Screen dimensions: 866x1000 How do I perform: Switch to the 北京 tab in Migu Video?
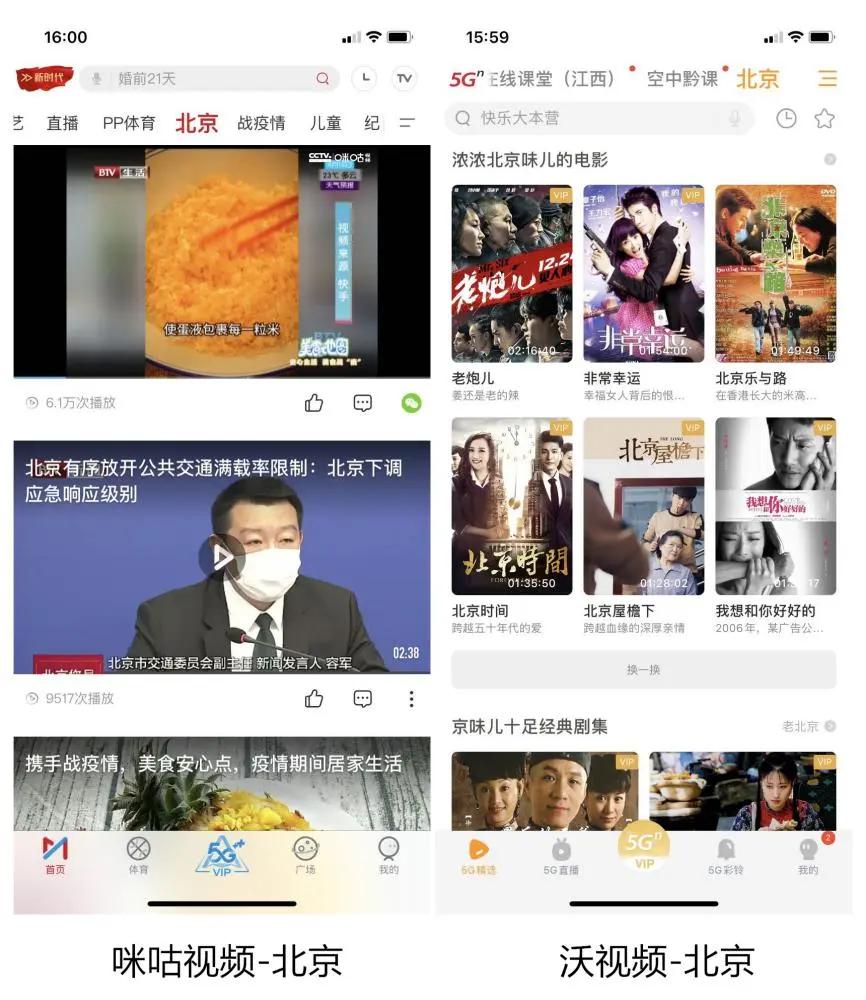[x=198, y=122]
